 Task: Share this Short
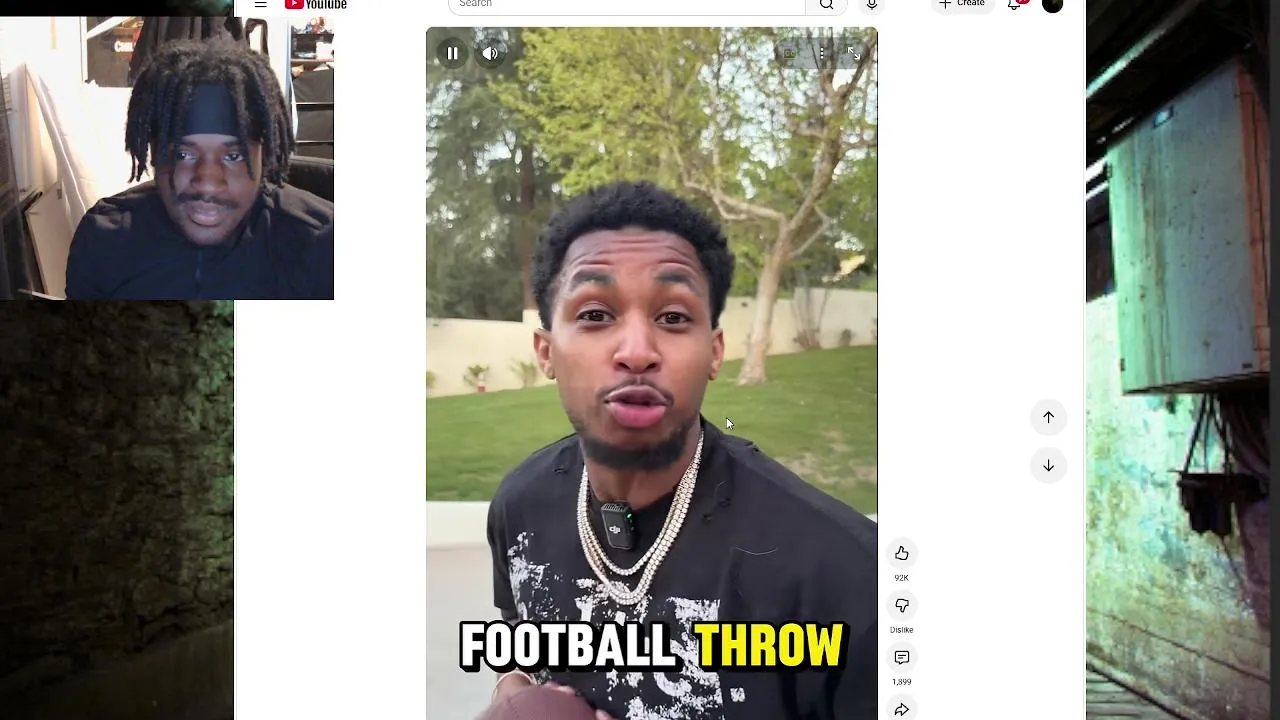click(901, 709)
